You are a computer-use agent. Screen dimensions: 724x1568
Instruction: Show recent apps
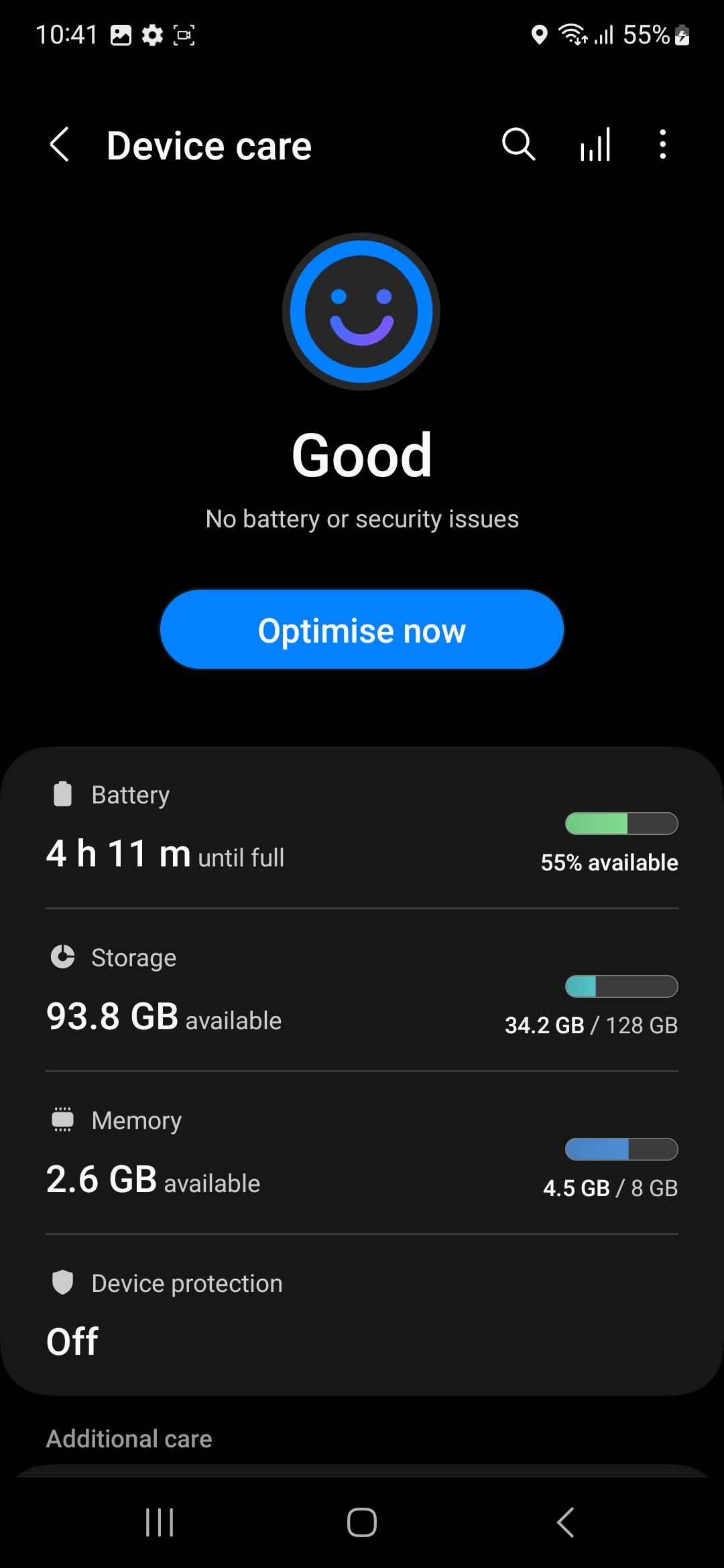(160, 1522)
